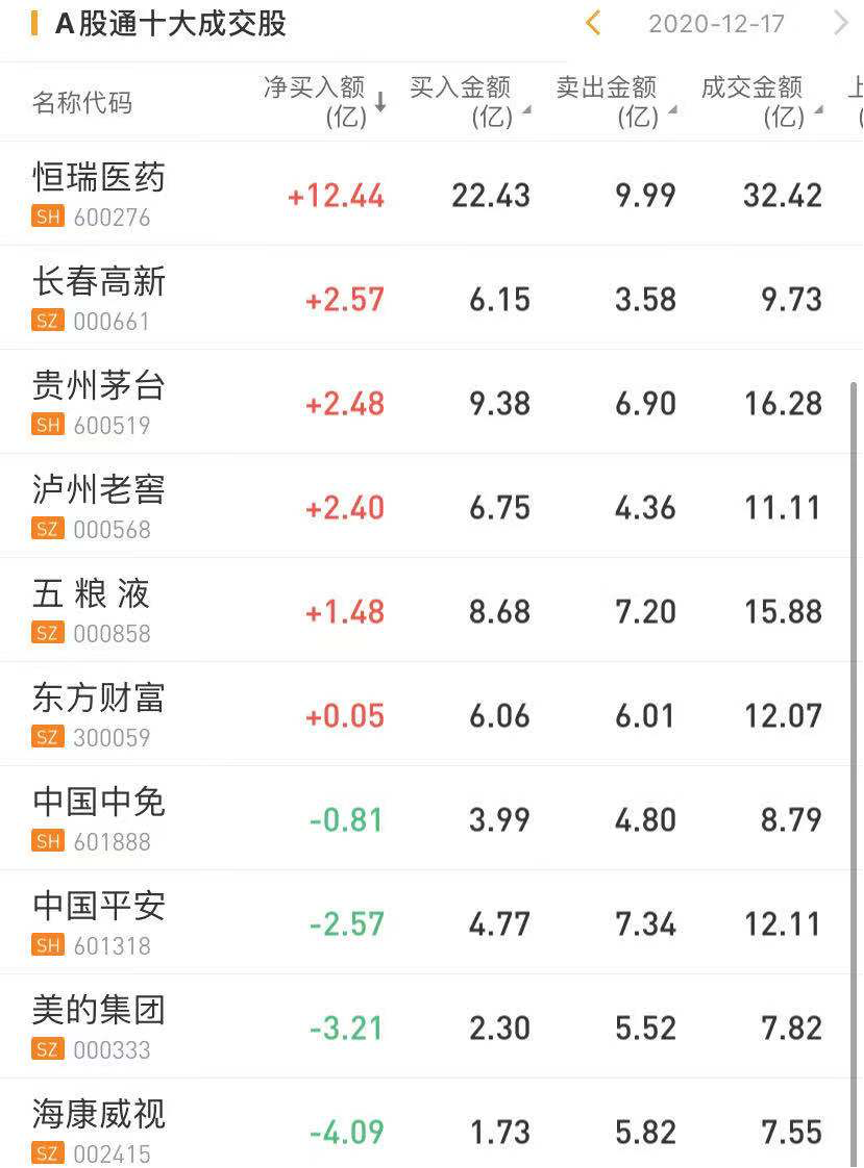Open 中国中免 stock row
Screen dimensions: 864x1168
coord(99,817)
